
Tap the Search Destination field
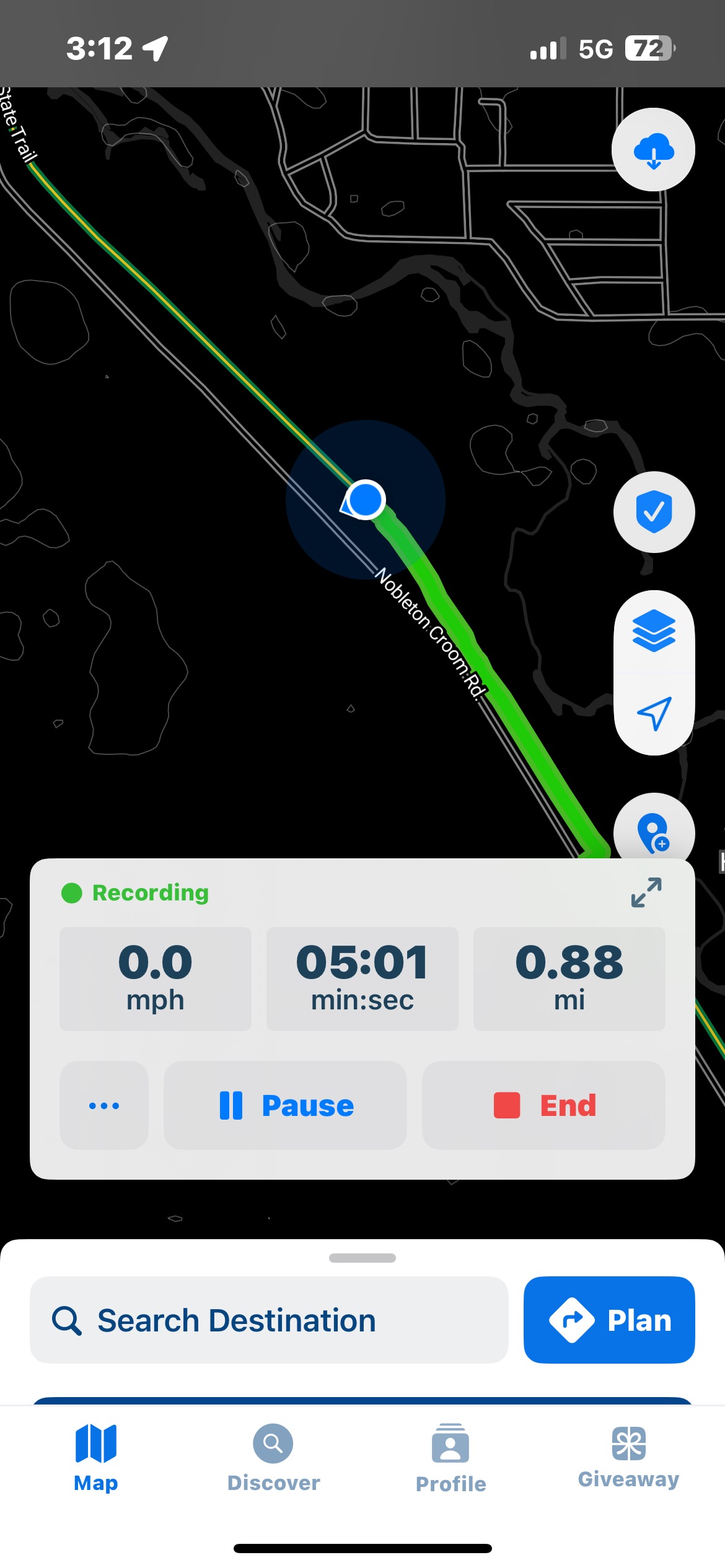click(x=269, y=1320)
